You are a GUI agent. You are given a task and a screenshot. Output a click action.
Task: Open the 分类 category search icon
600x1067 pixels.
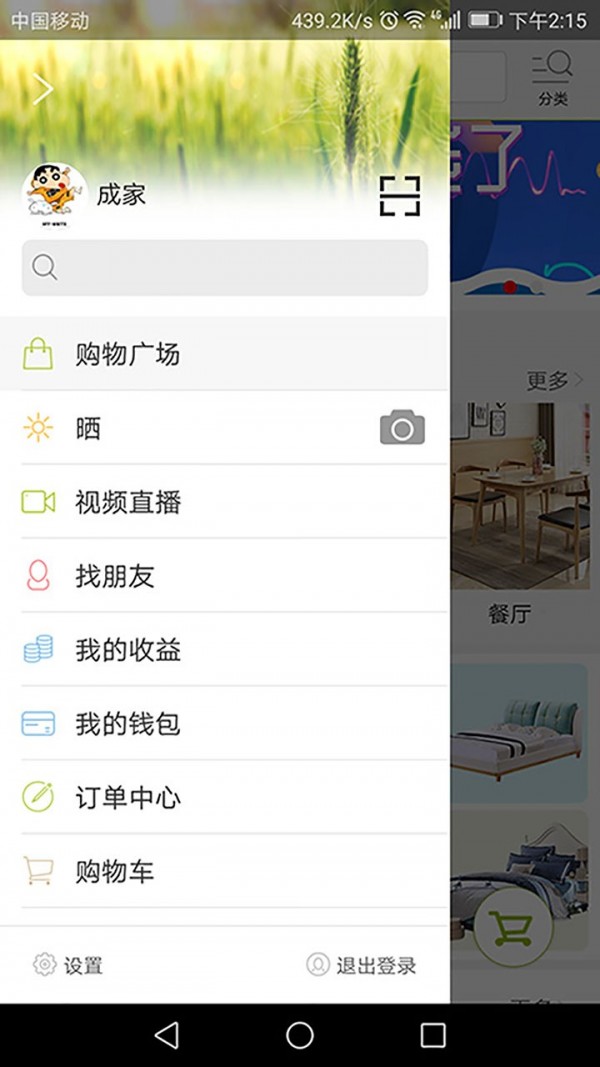(552, 77)
